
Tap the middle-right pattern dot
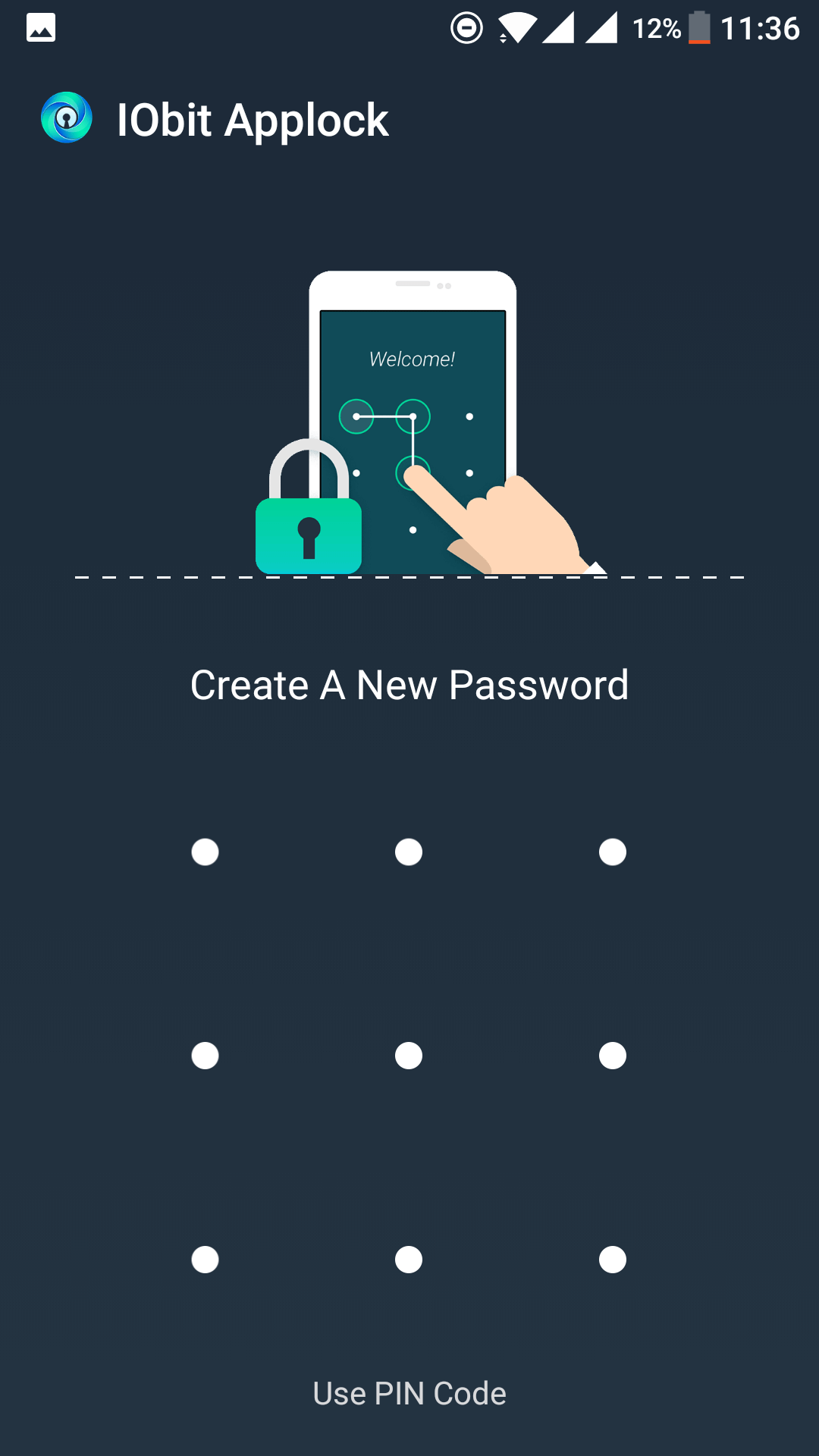(x=613, y=1056)
